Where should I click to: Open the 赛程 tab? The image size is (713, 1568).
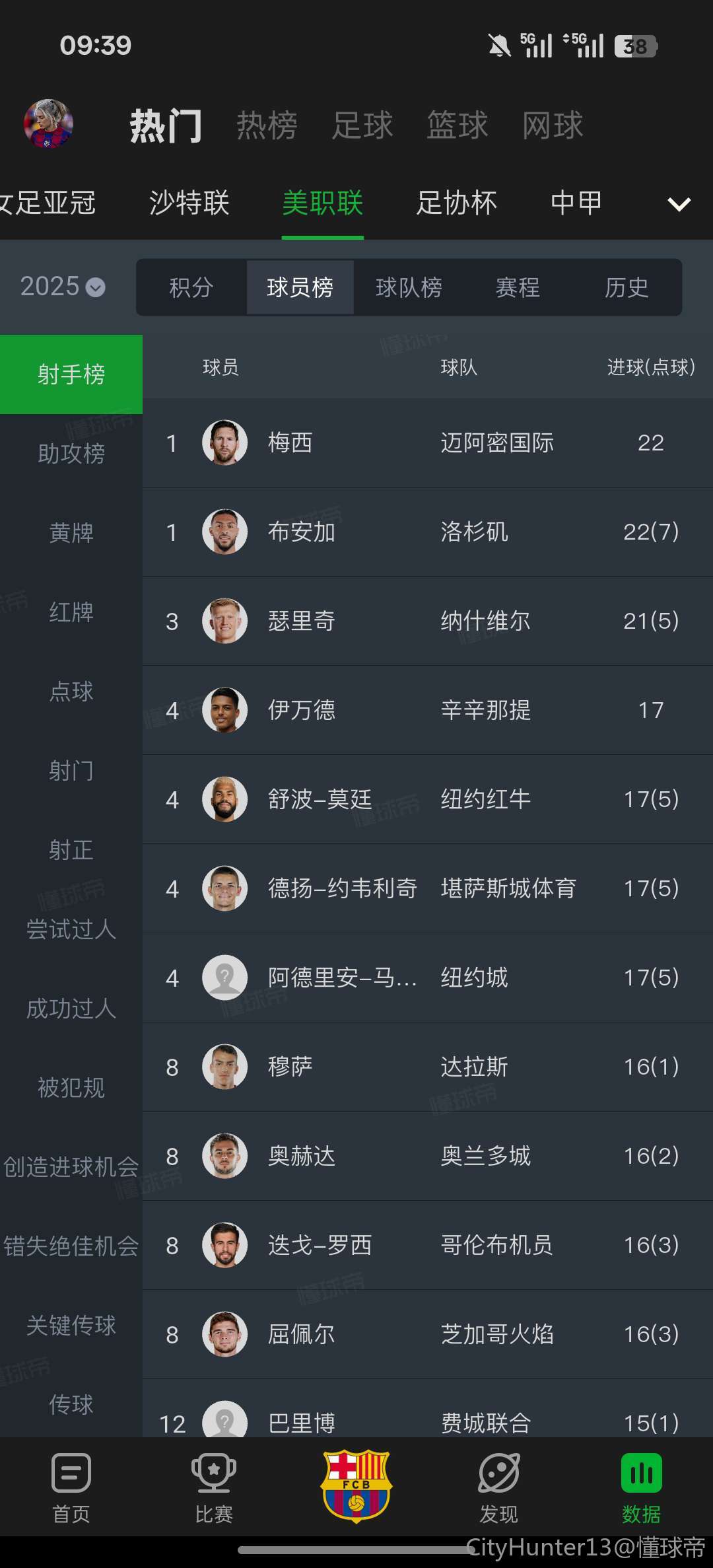tap(518, 287)
